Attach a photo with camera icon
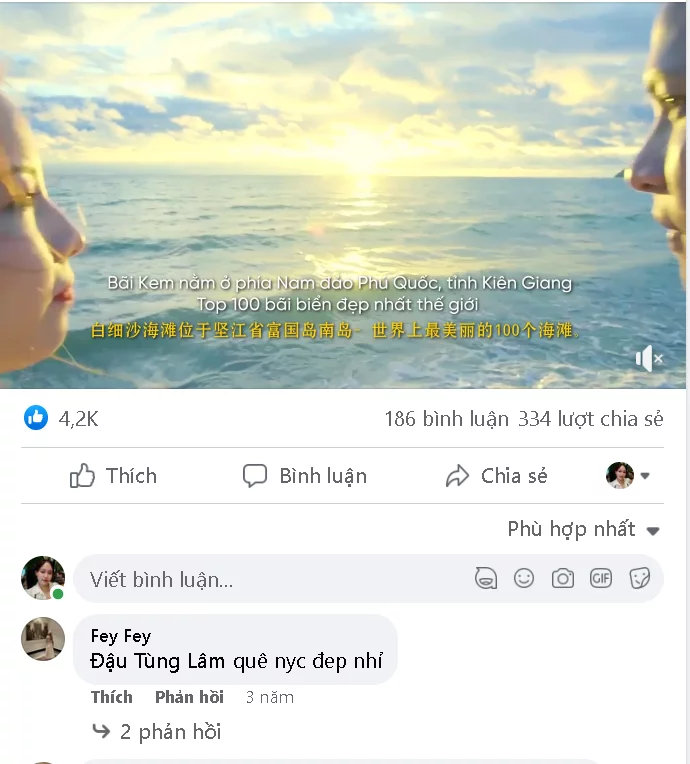Viewport: 690px width, 764px height. 563,578
